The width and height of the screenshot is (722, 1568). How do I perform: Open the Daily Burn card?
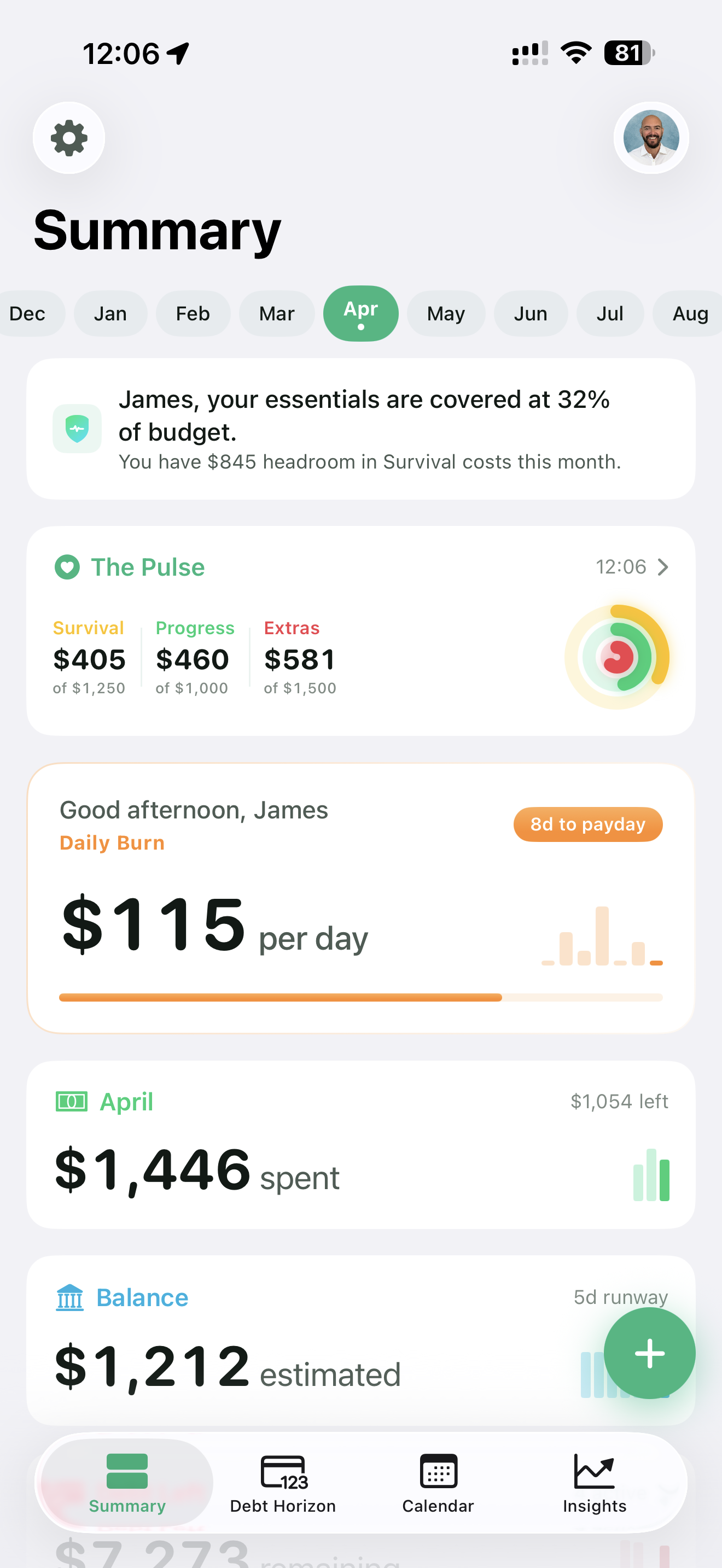(x=360, y=898)
